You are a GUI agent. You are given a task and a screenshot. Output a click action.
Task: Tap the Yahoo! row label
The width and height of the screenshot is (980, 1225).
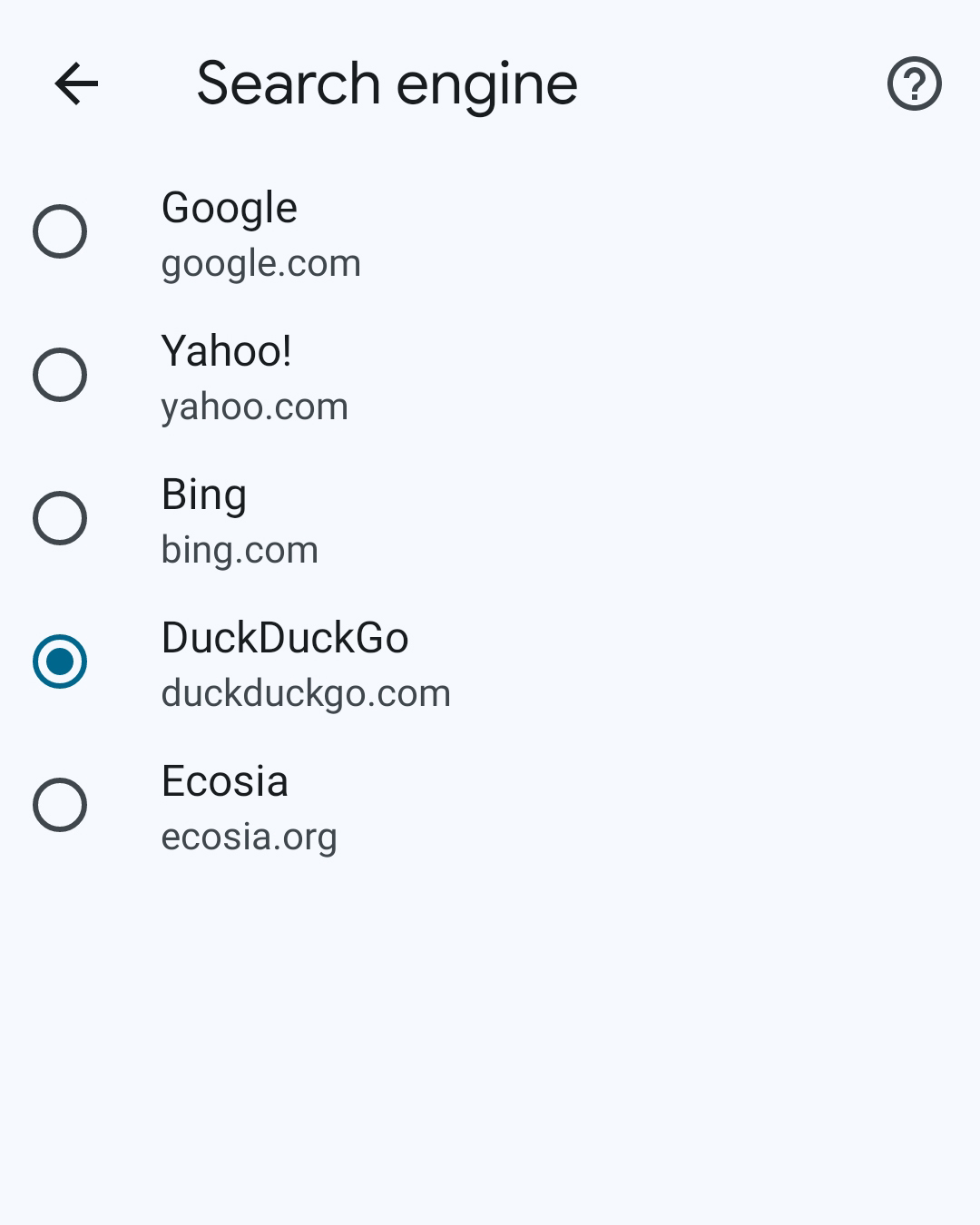click(x=226, y=352)
